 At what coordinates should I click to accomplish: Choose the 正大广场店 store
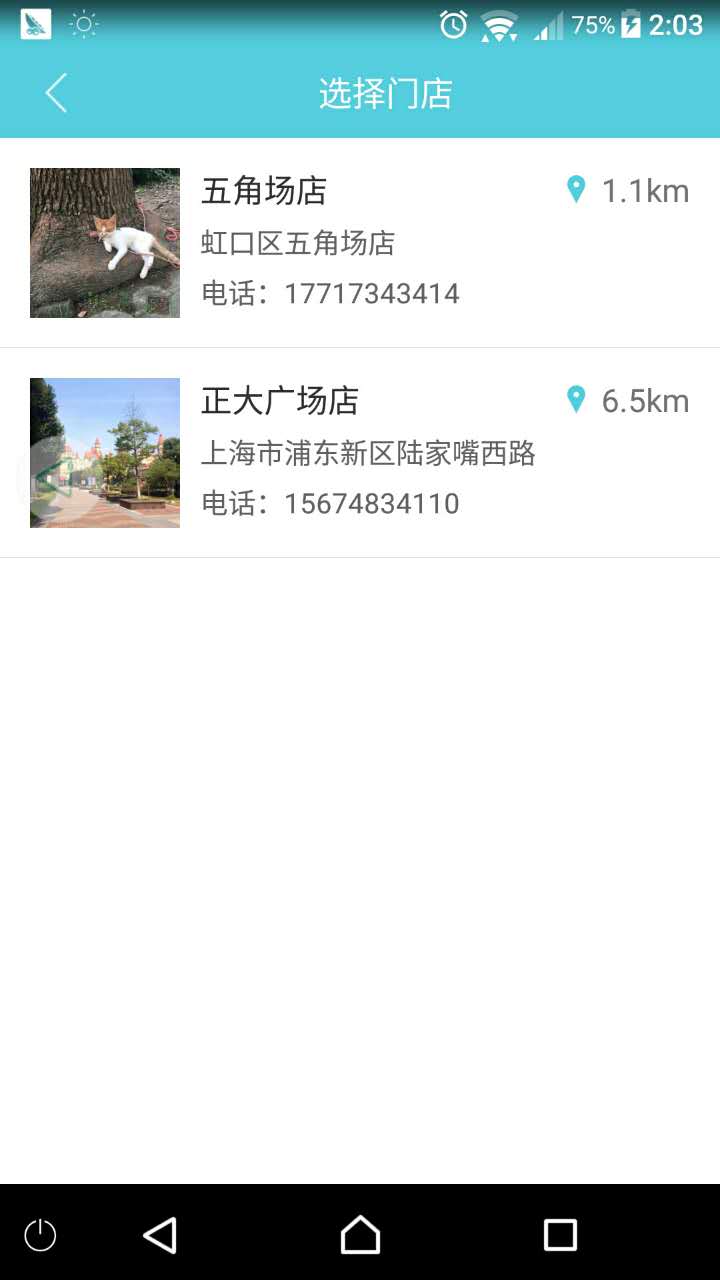point(360,453)
